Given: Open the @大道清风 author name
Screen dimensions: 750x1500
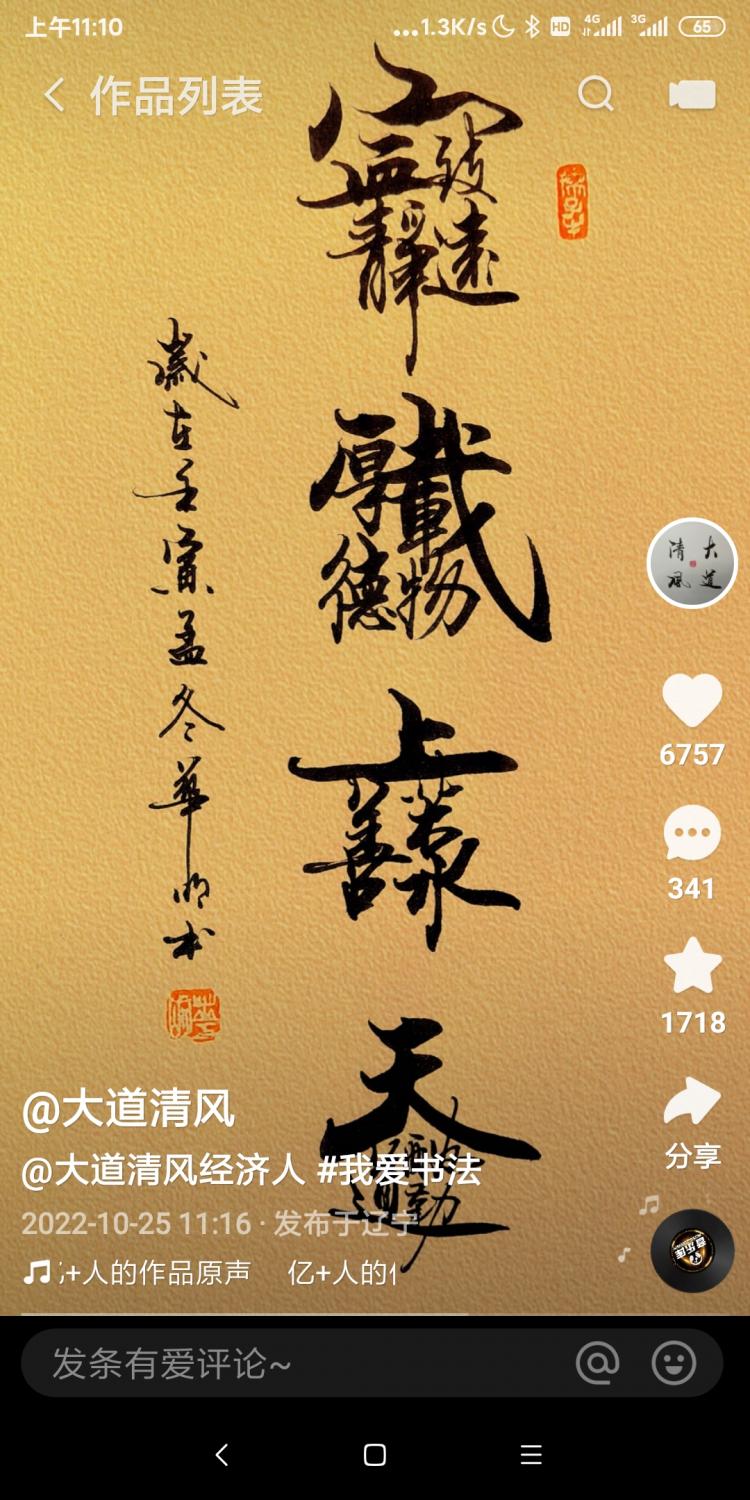Looking at the screenshot, I should point(129,1110).
